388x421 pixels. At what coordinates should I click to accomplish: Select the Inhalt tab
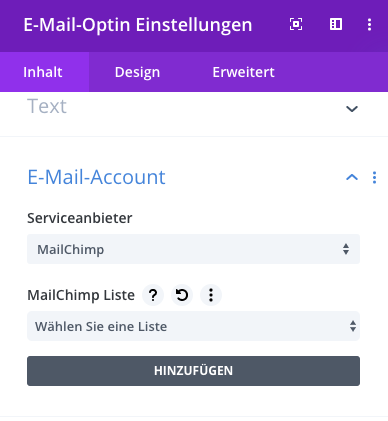[x=43, y=72]
